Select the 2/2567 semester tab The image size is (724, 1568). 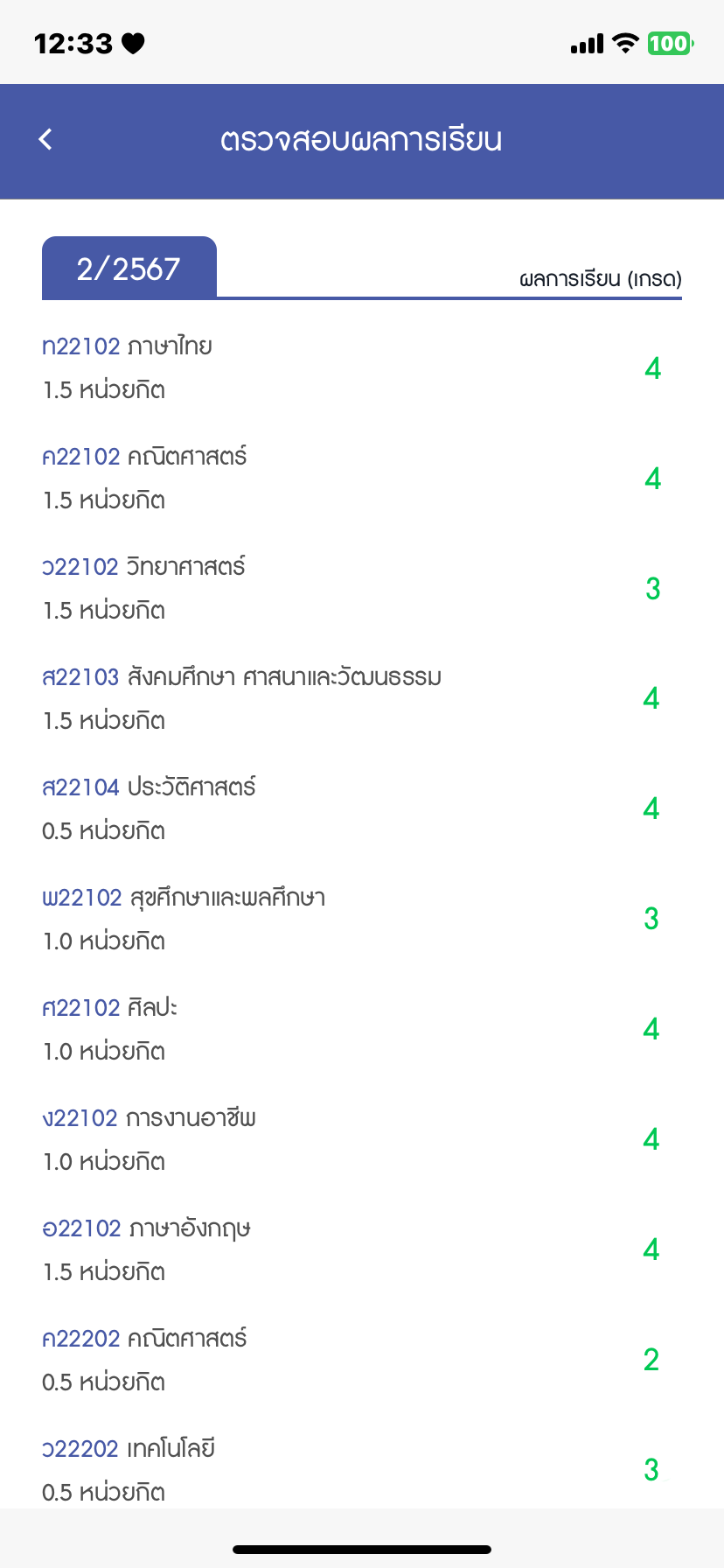[129, 268]
